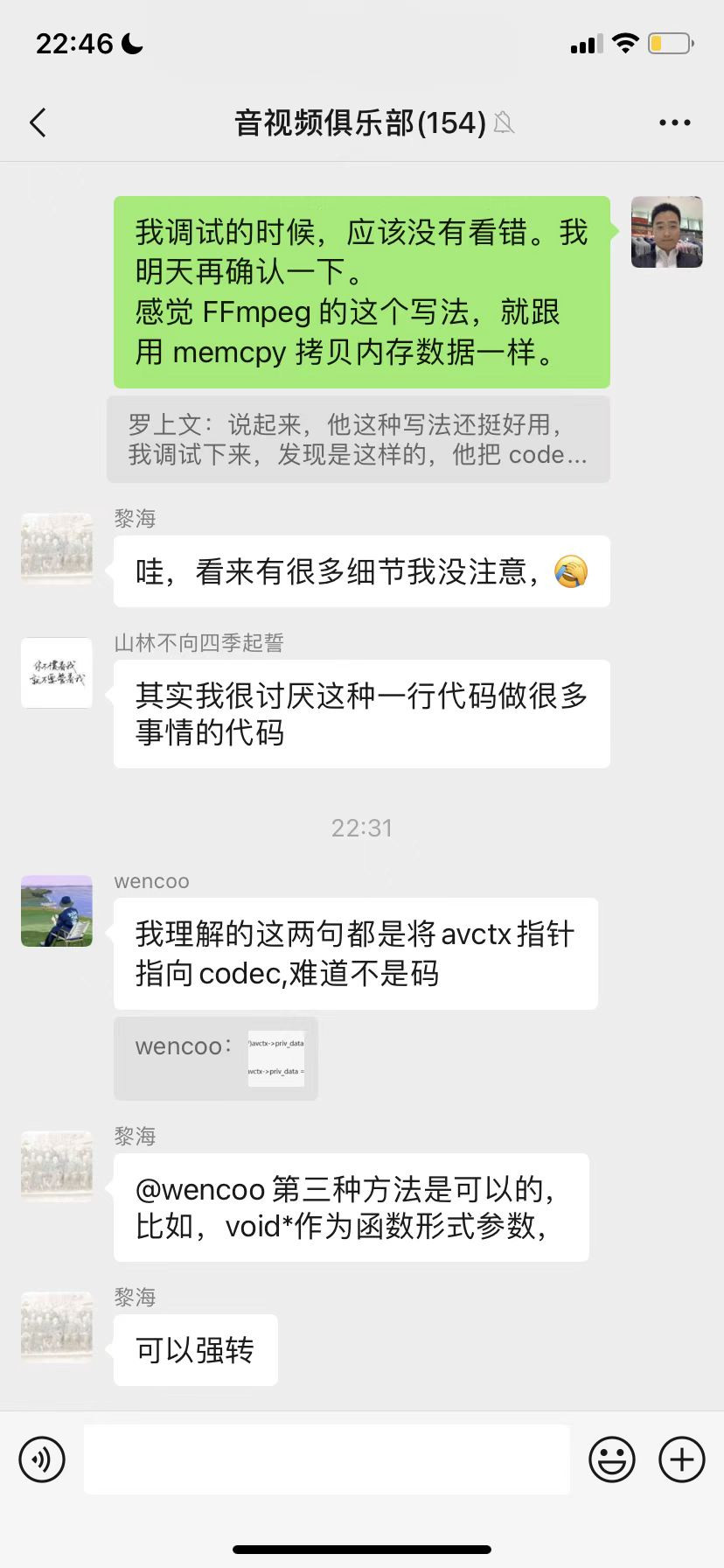Open the plus attachments menu

[681, 1459]
